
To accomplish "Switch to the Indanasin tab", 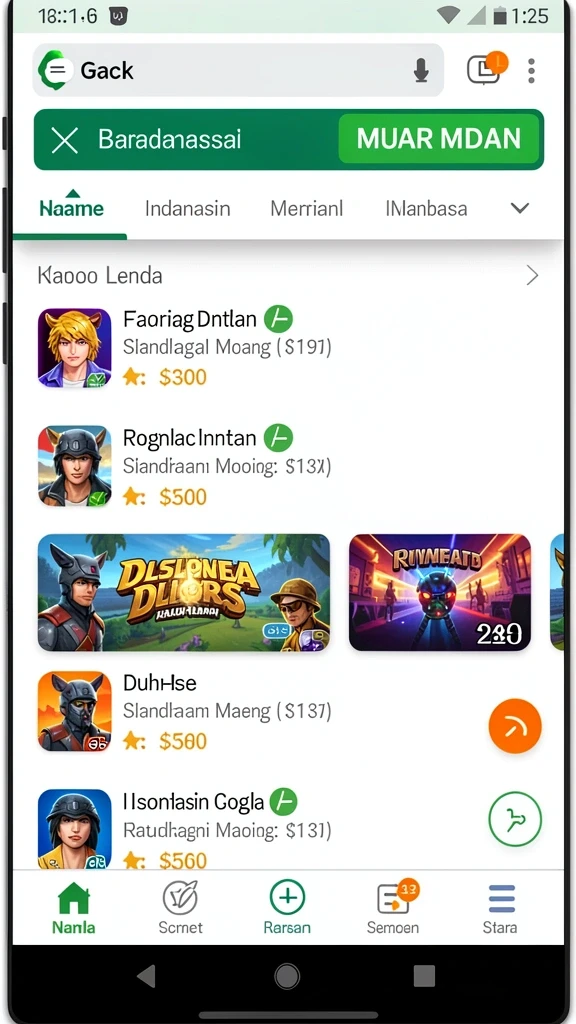I will (x=187, y=209).
